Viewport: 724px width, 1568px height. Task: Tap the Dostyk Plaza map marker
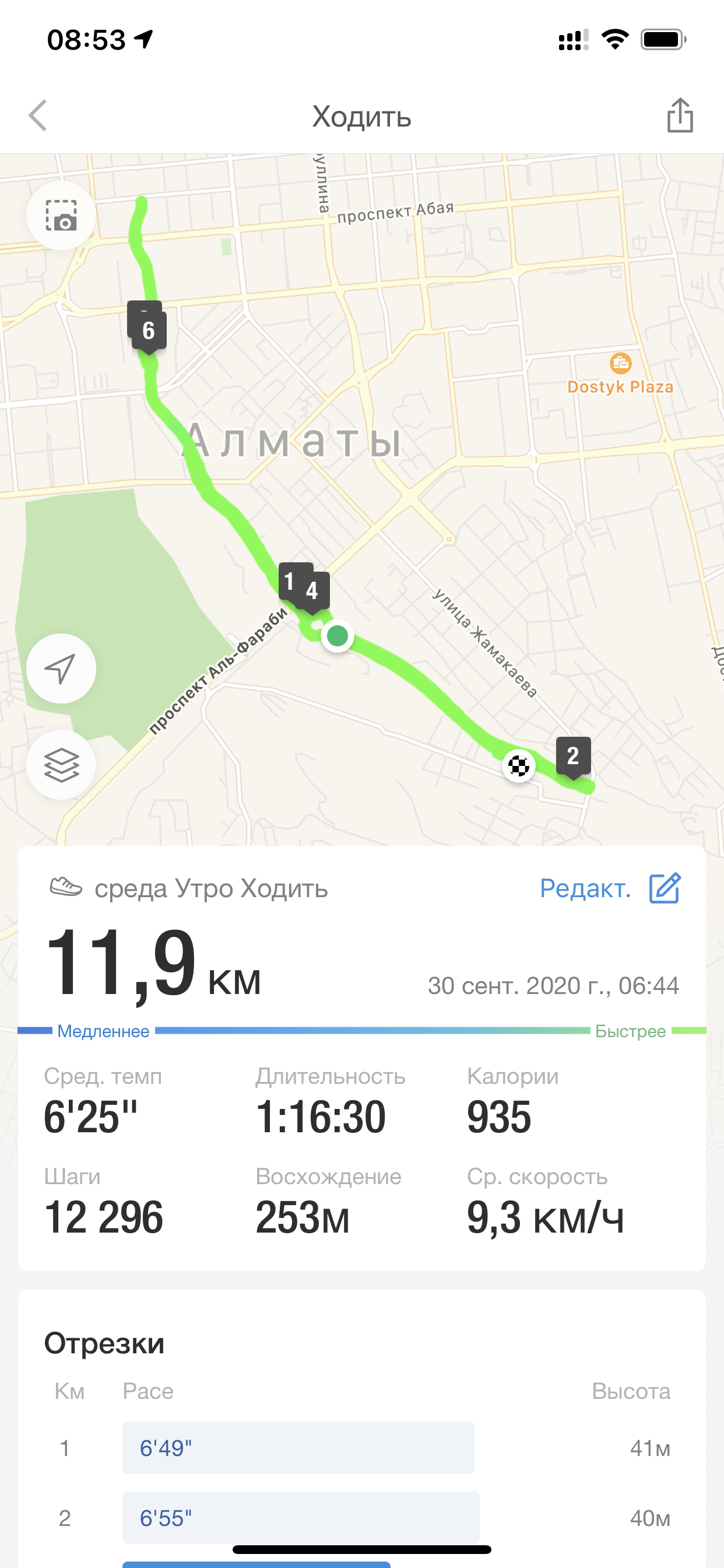pyautogui.click(x=620, y=364)
